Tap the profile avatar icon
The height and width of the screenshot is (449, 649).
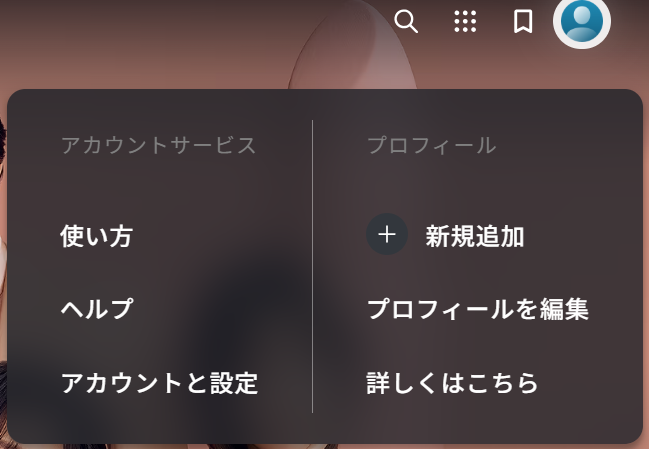tap(582, 21)
